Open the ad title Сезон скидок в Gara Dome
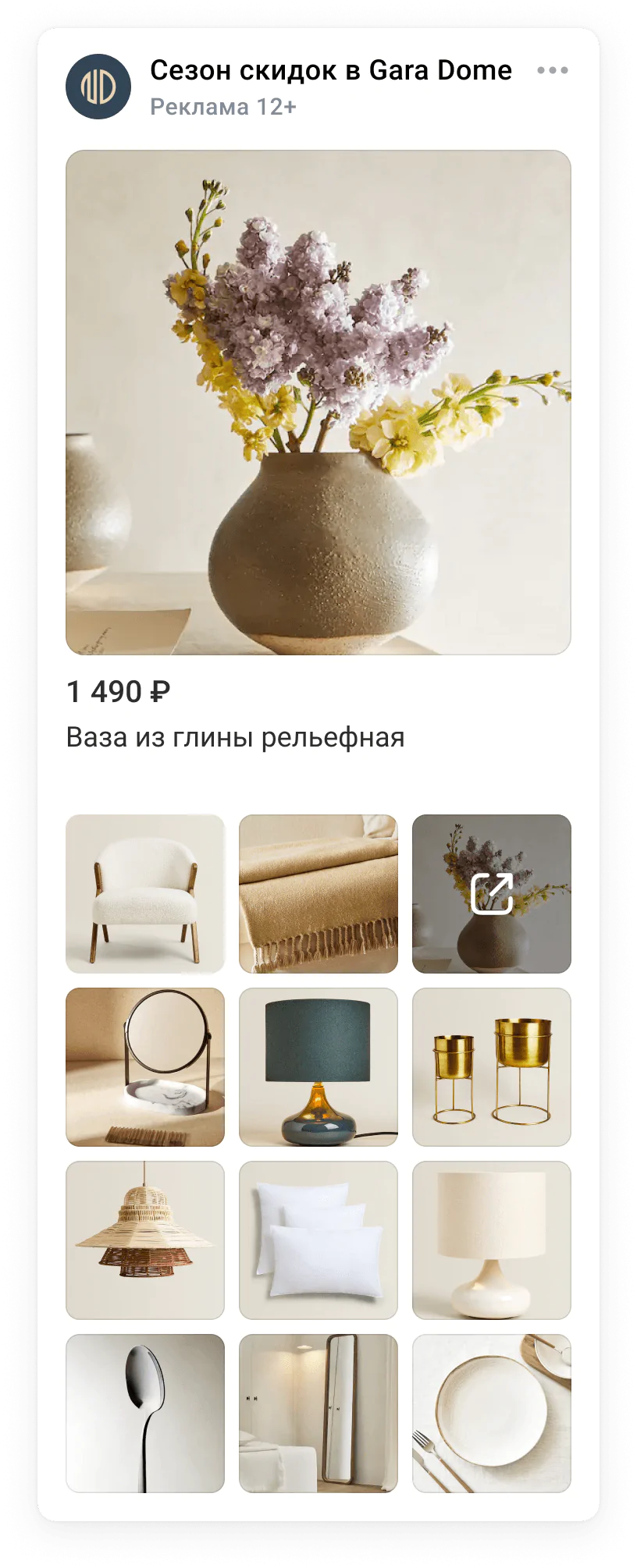637x1568 pixels. [330, 70]
